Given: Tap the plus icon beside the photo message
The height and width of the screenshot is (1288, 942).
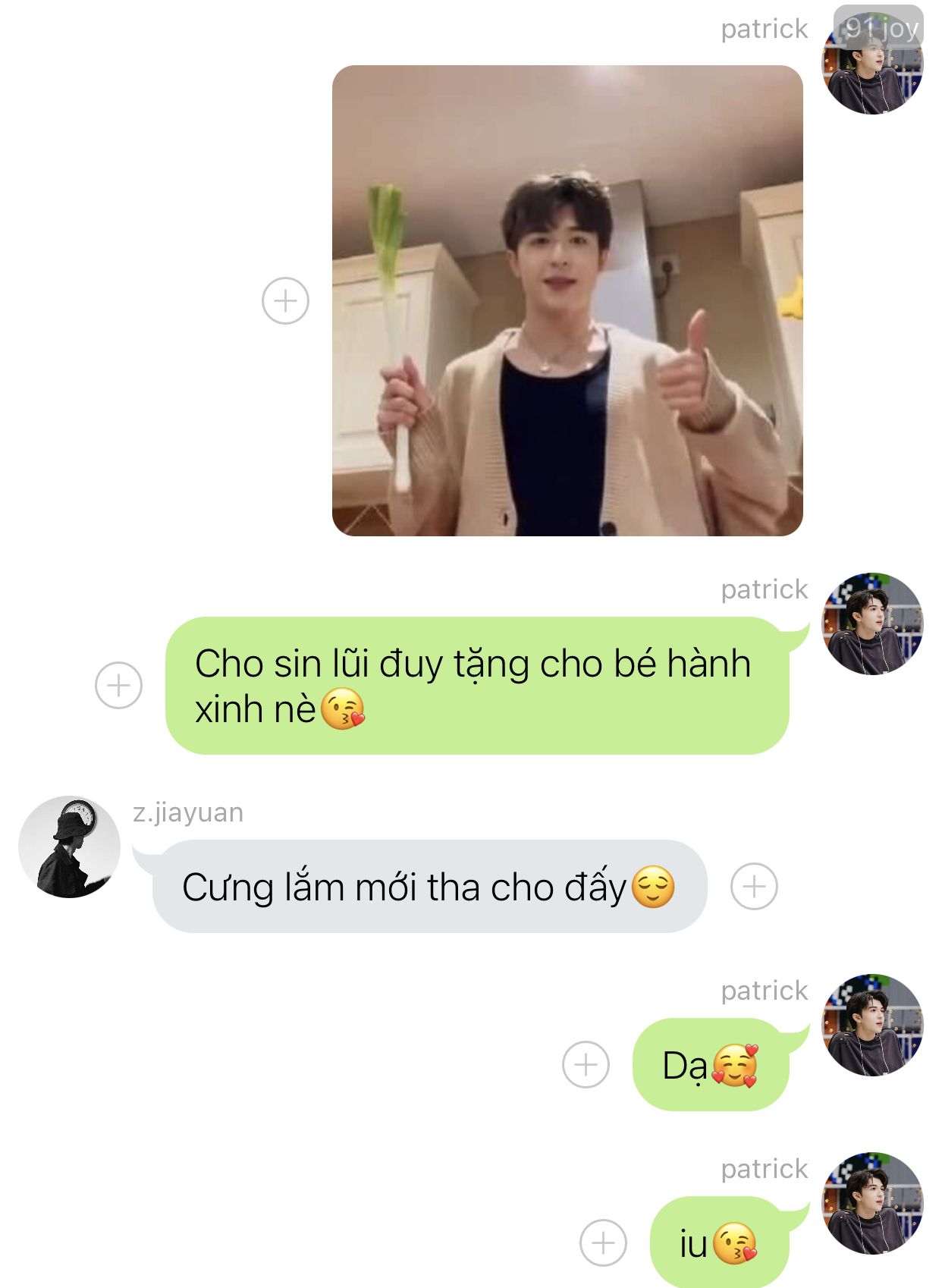Looking at the screenshot, I should 285,301.
